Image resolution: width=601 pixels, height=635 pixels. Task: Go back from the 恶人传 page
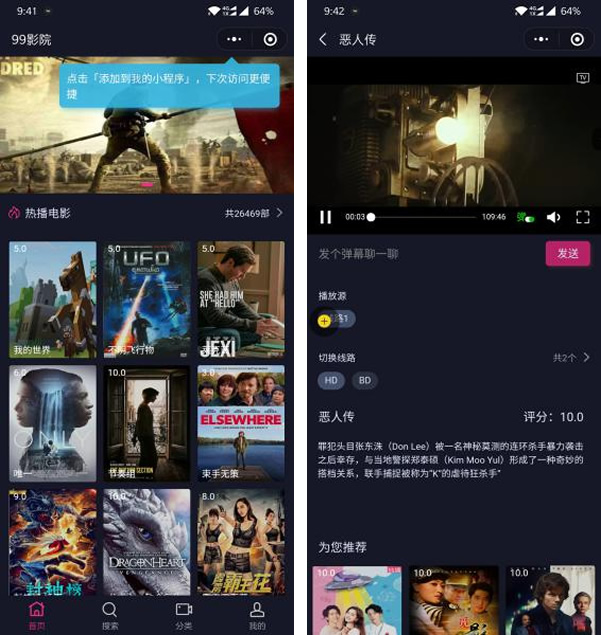[323, 40]
